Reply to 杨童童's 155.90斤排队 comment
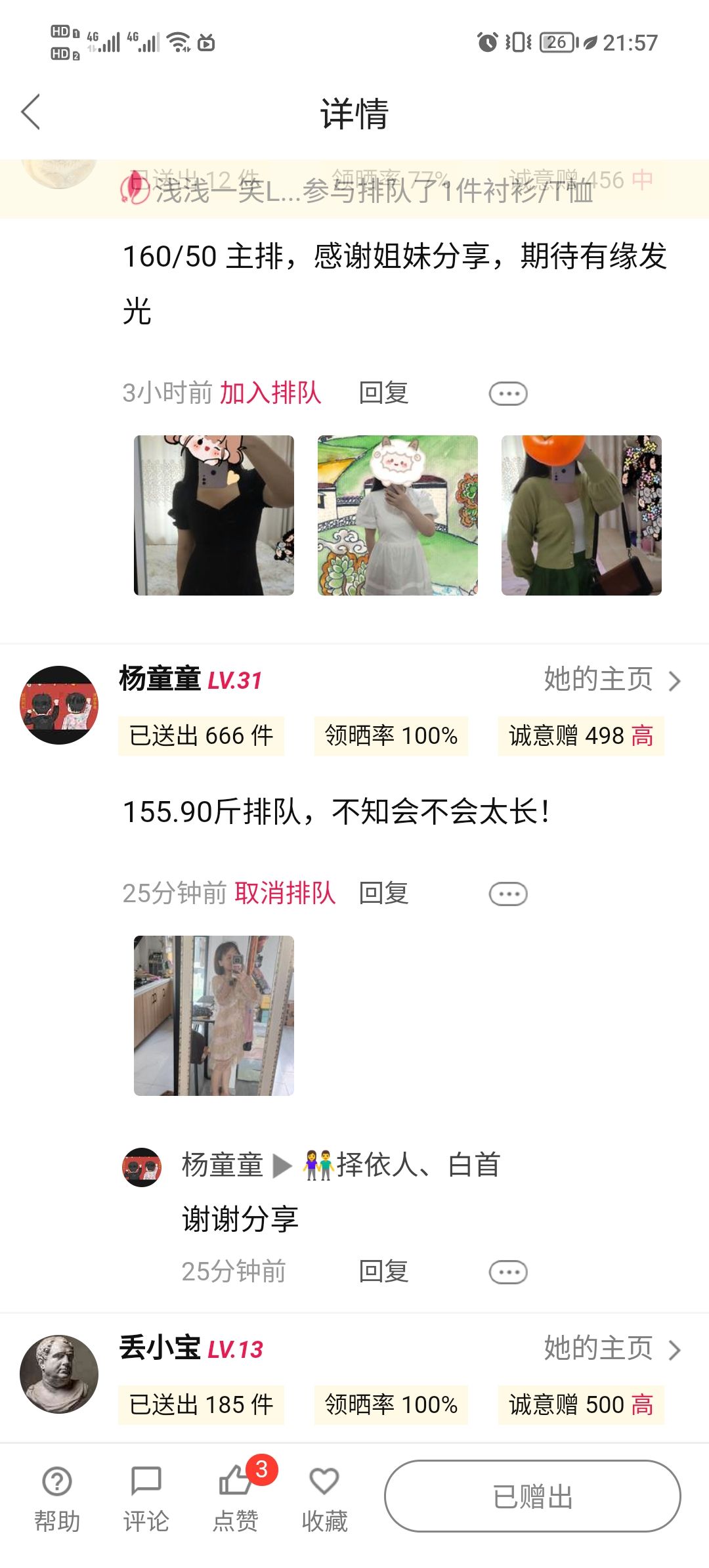 click(x=384, y=894)
